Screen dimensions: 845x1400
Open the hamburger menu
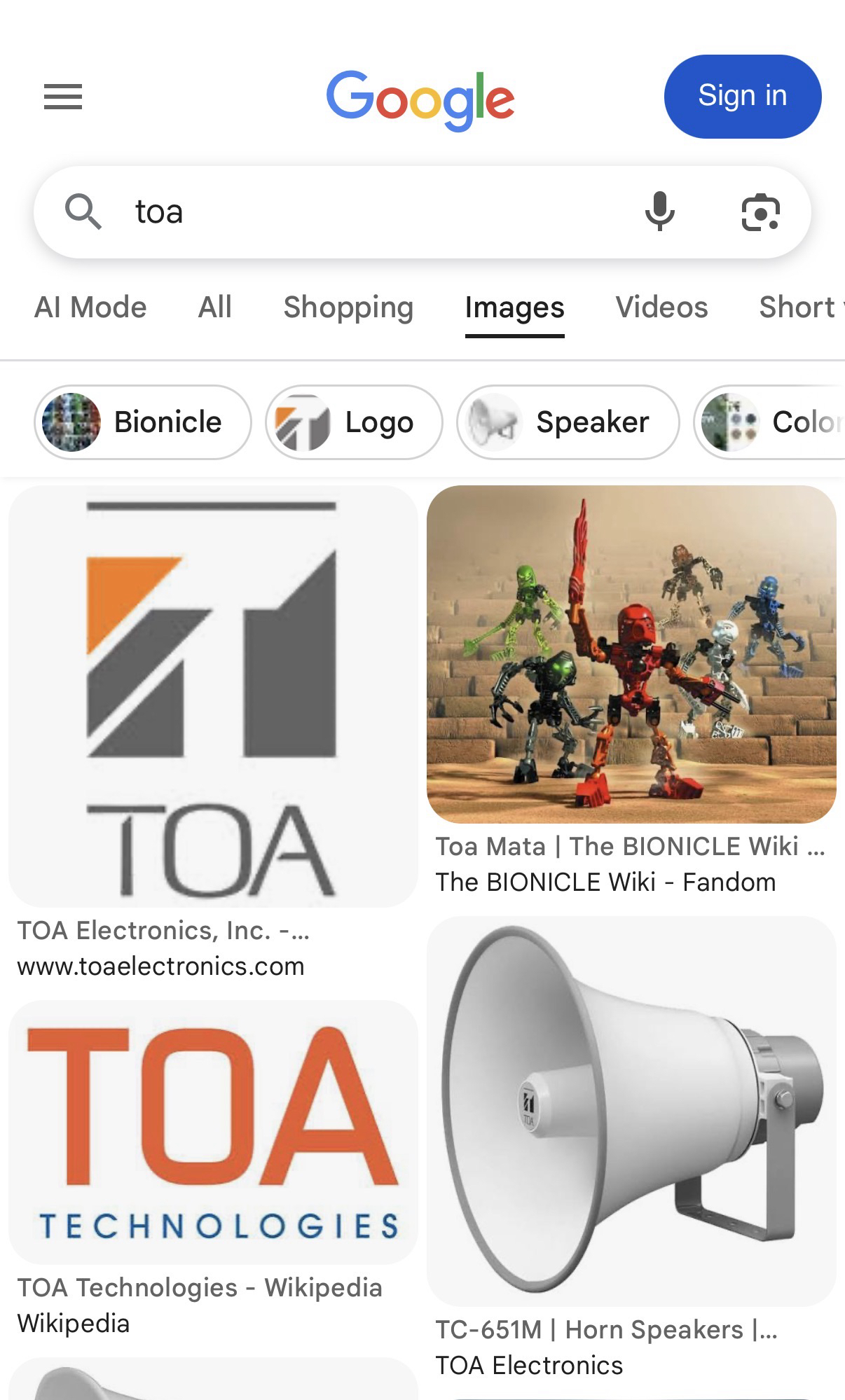coord(63,97)
